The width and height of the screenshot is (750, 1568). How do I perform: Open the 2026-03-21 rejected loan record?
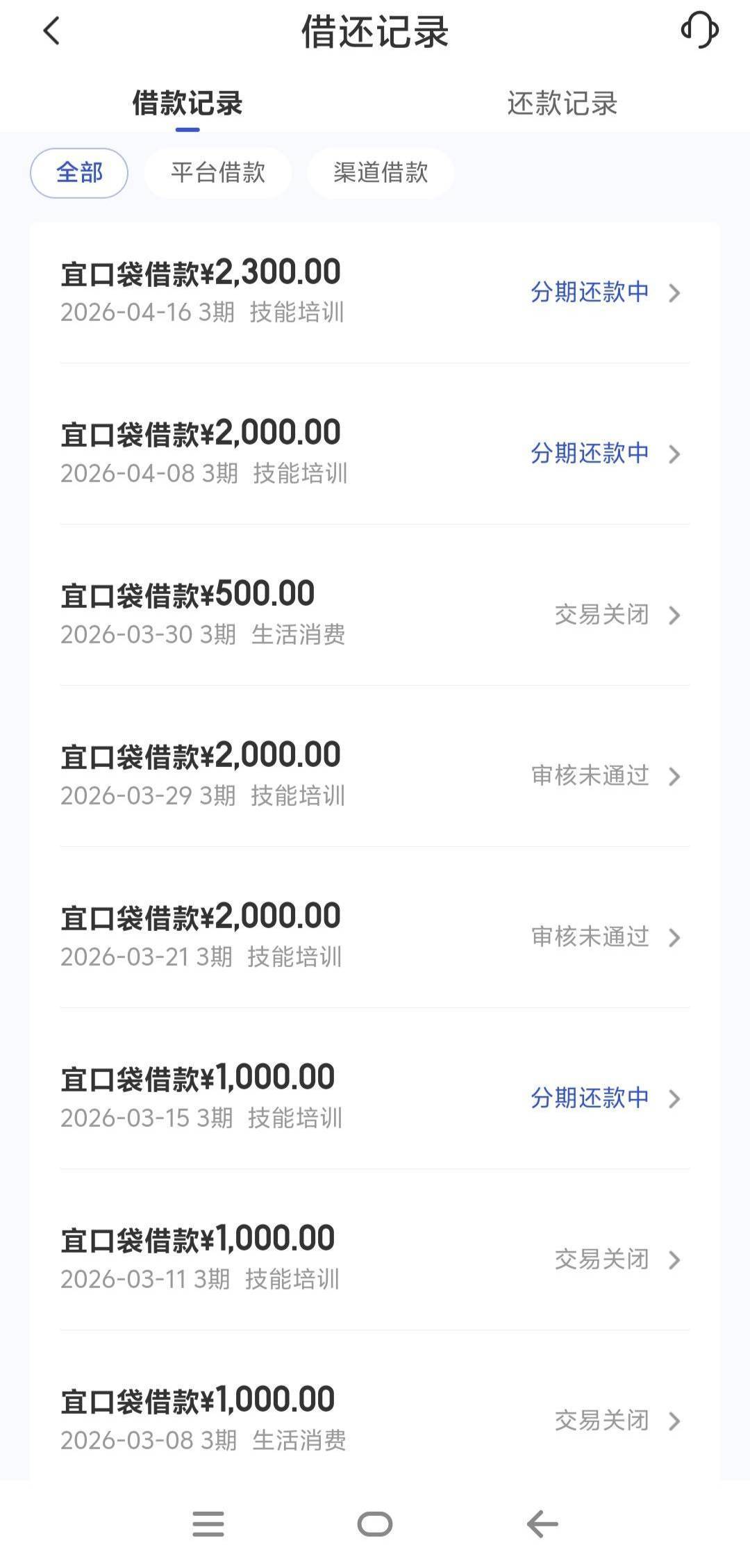[375, 936]
